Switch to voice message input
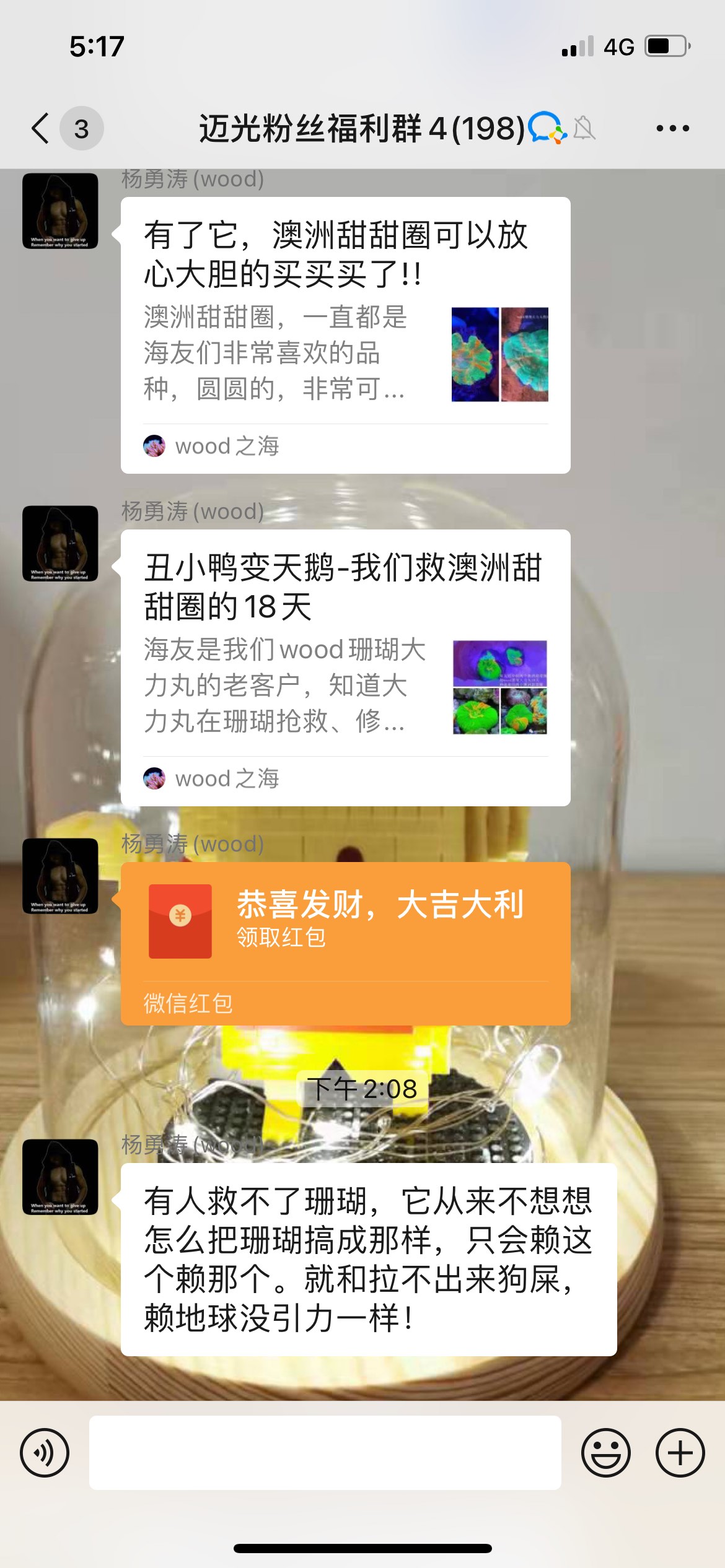 coord(45,1452)
